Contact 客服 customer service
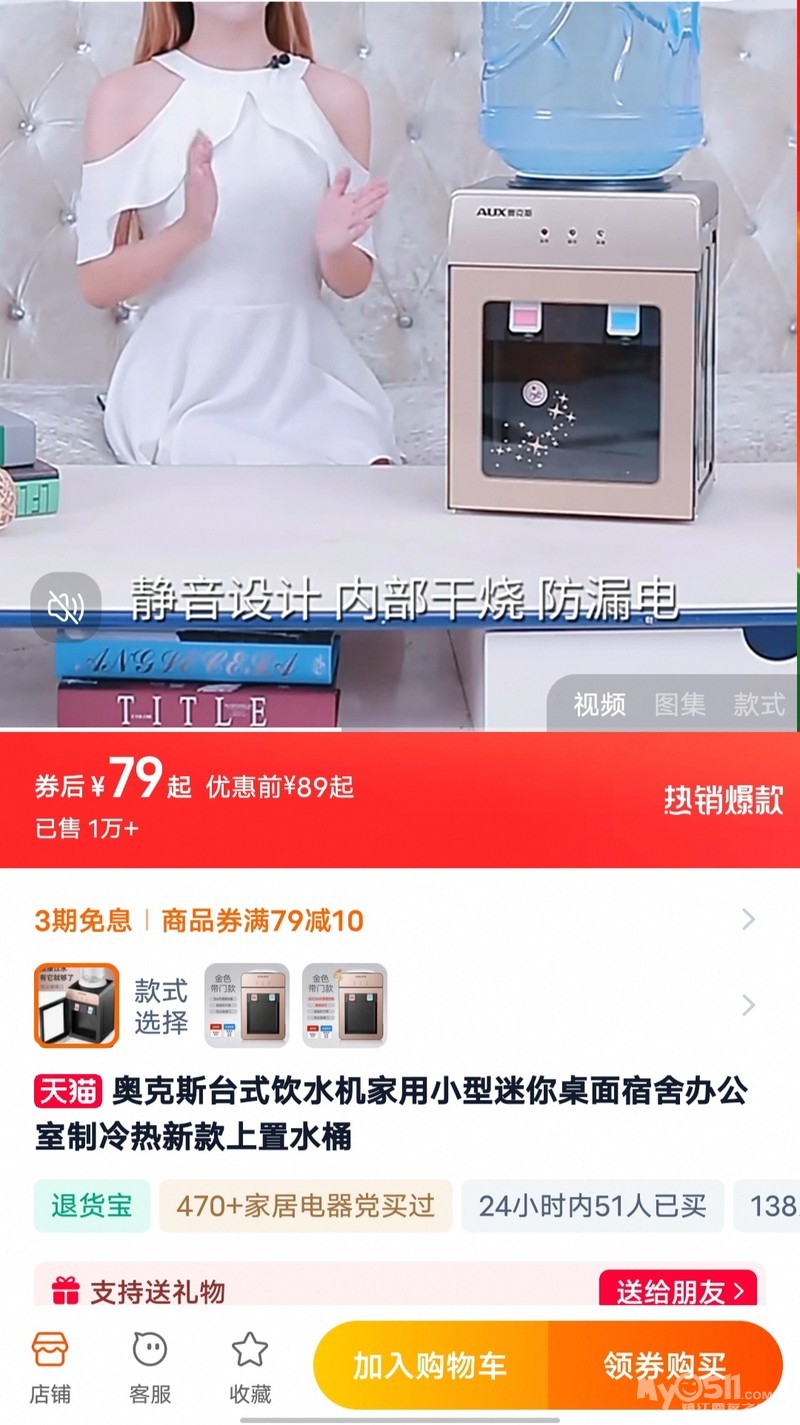 (x=150, y=1367)
